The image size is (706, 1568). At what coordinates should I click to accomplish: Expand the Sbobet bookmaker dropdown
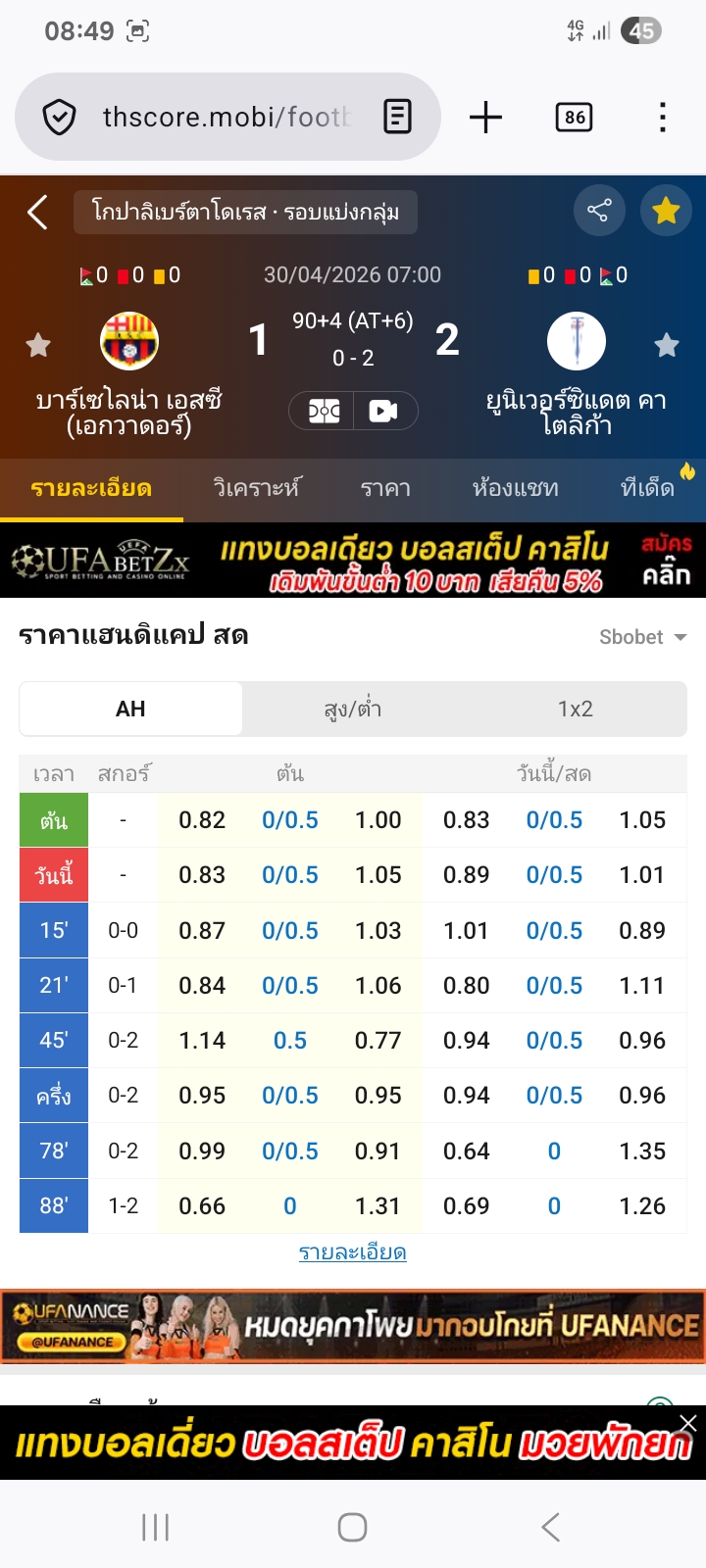(642, 637)
